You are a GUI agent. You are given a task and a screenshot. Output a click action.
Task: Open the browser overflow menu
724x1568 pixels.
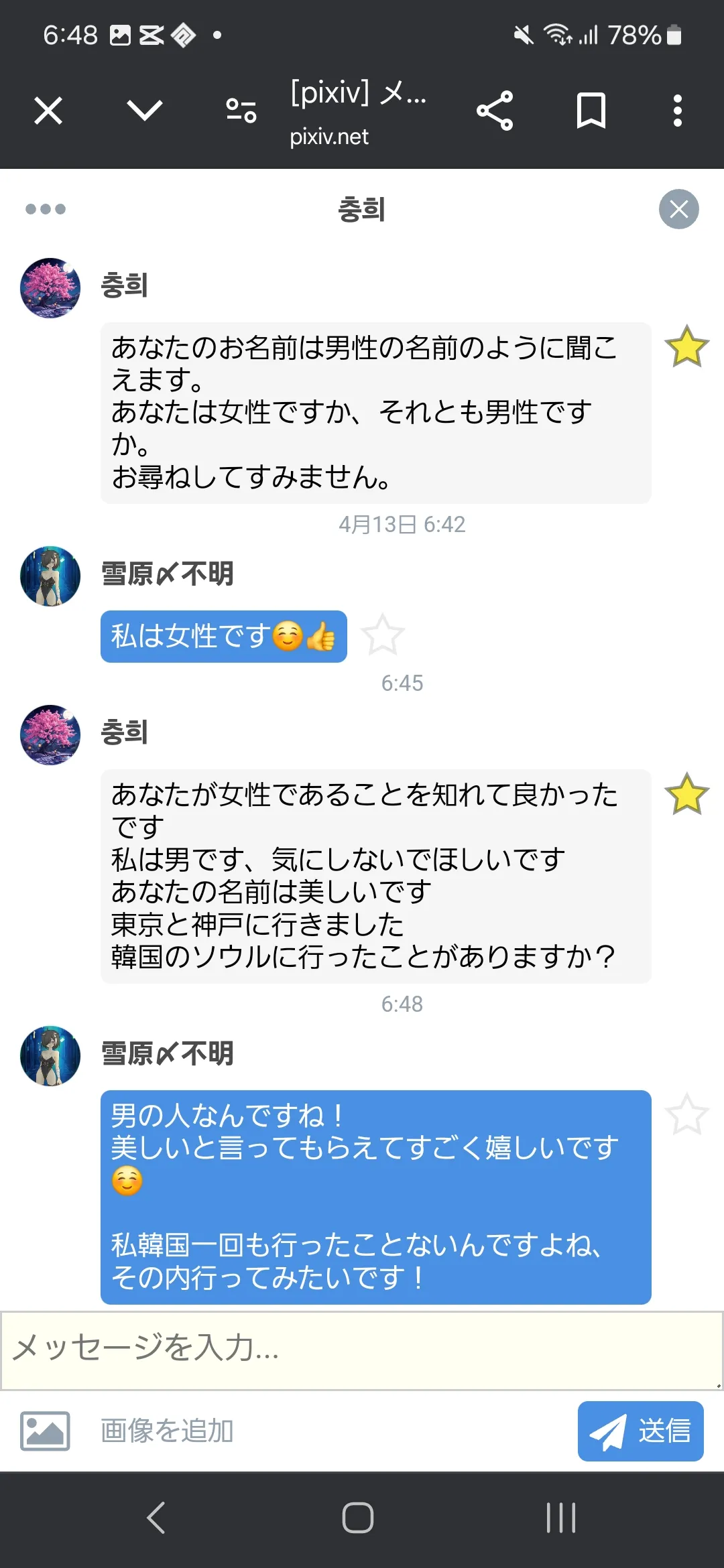click(x=678, y=111)
